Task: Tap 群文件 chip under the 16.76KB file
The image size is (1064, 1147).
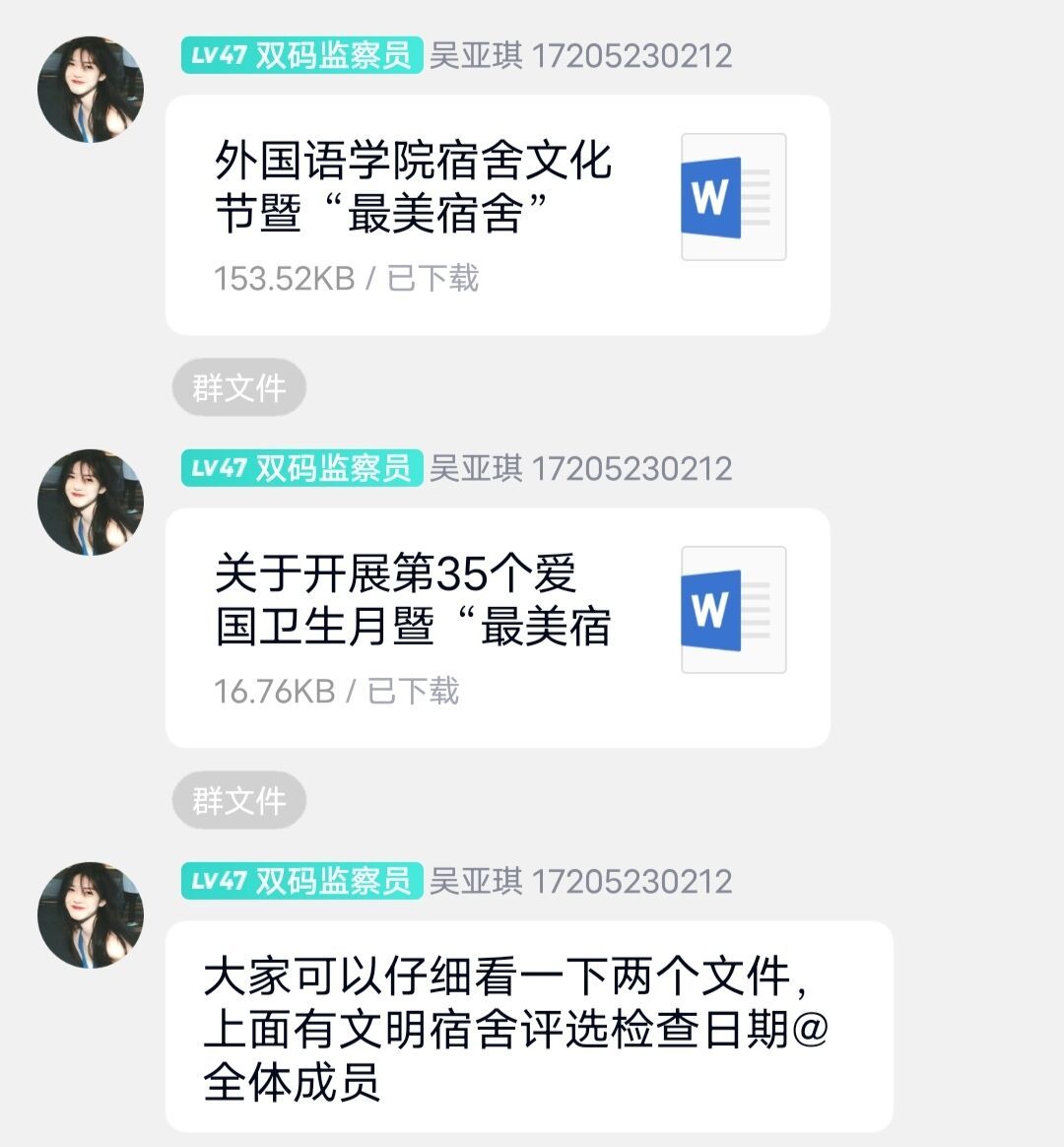Action: click(239, 801)
